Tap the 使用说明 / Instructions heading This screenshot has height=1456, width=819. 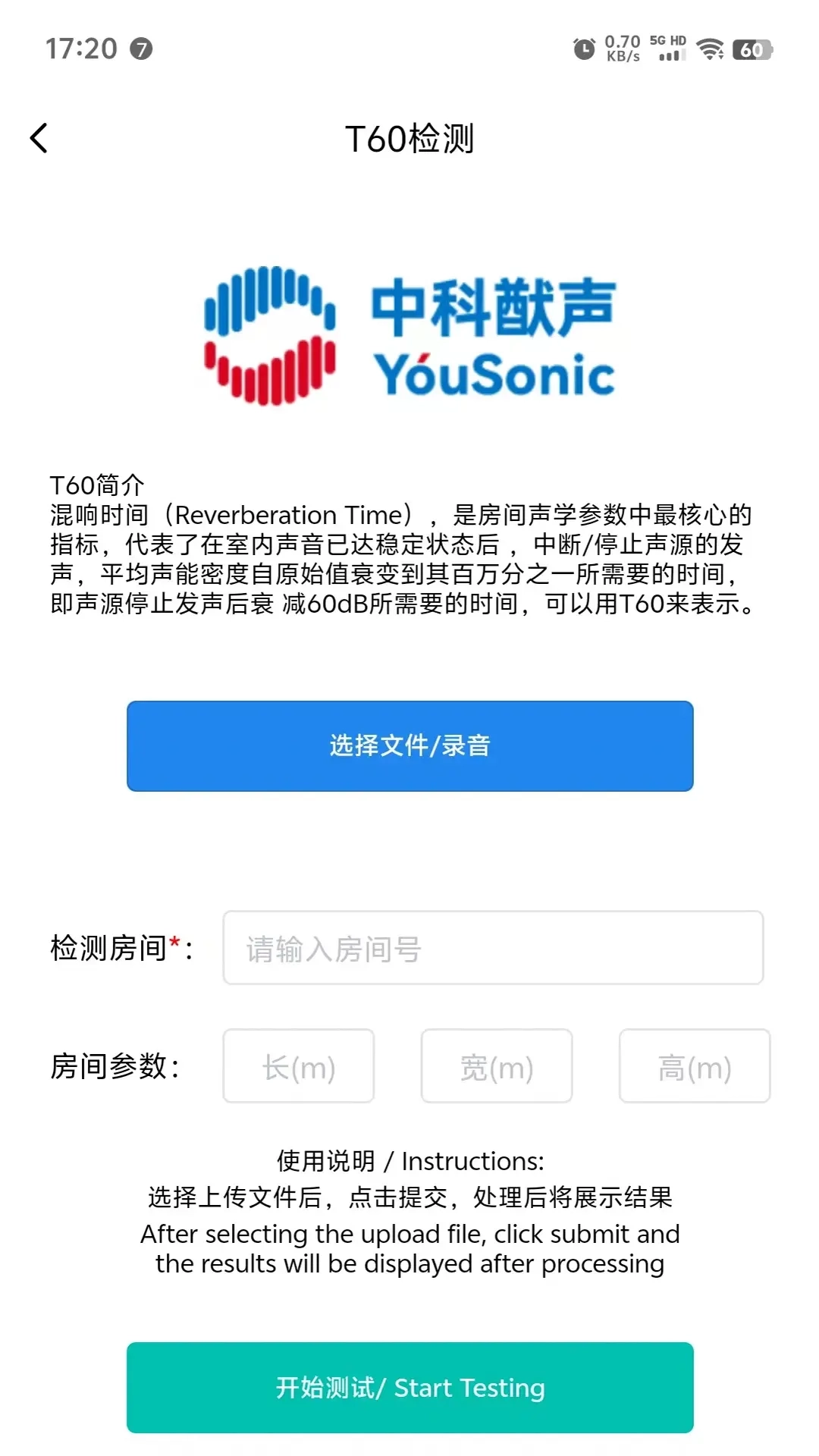pos(409,1160)
